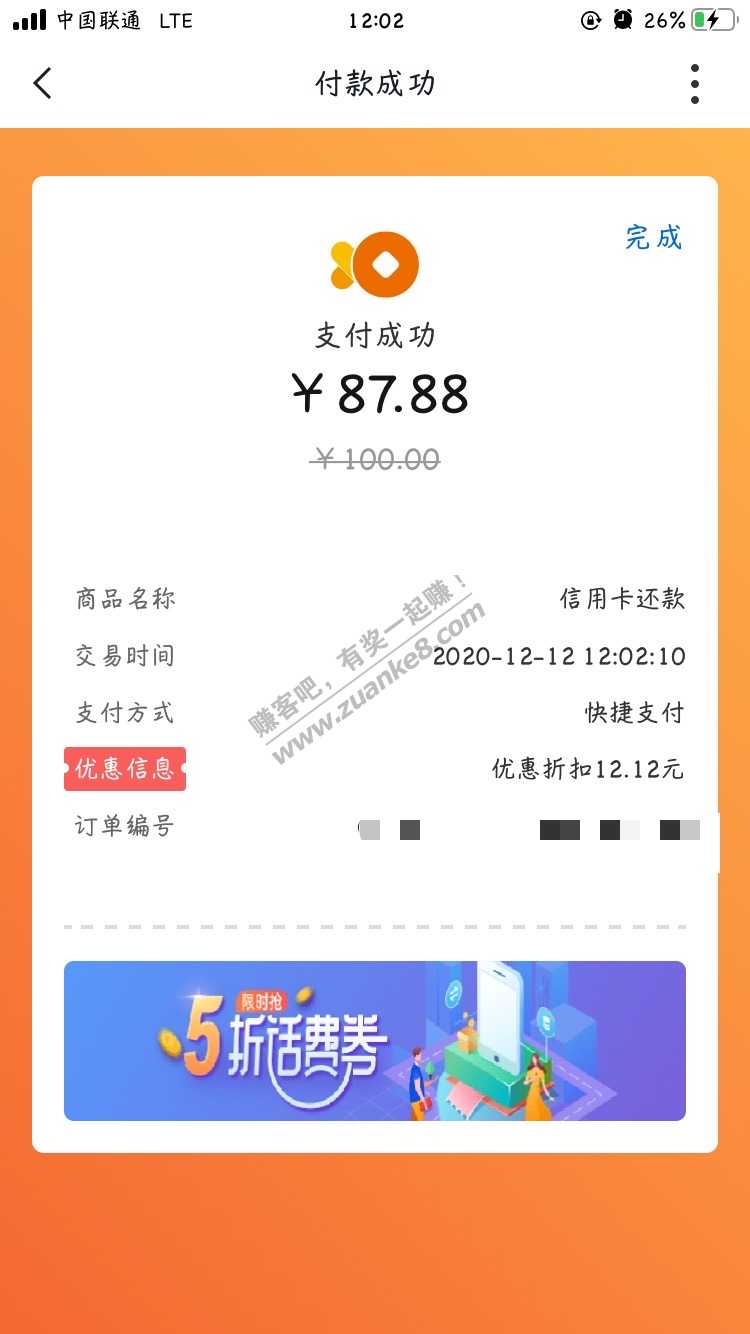Open the three-dot overflow menu
Screen dimensions: 750x1334
[694, 84]
